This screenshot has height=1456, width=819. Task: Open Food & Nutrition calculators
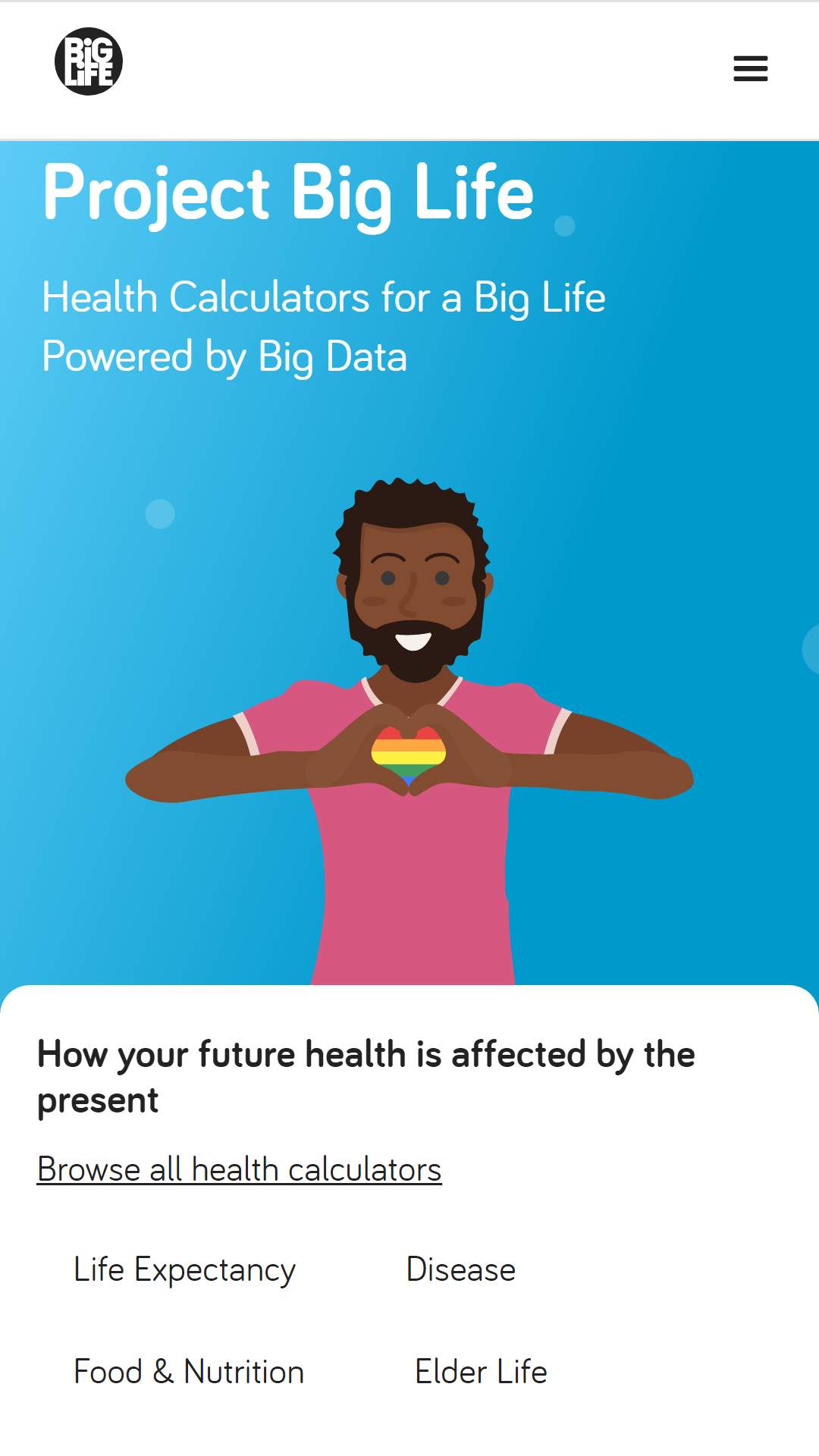(189, 1372)
